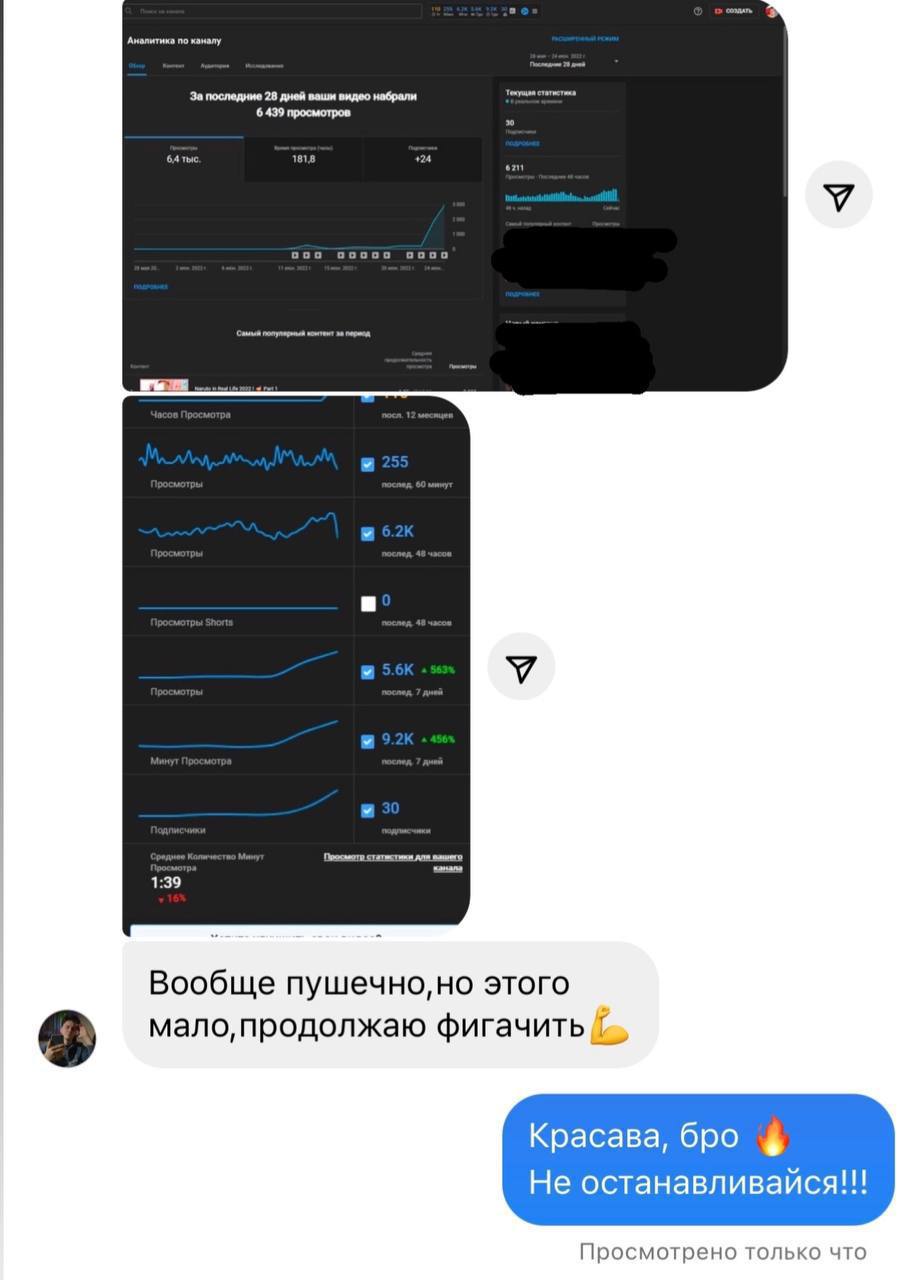This screenshot has height=1280, width=910.
Task: Forward the channel analytics screenshot message
Action: 839,197
